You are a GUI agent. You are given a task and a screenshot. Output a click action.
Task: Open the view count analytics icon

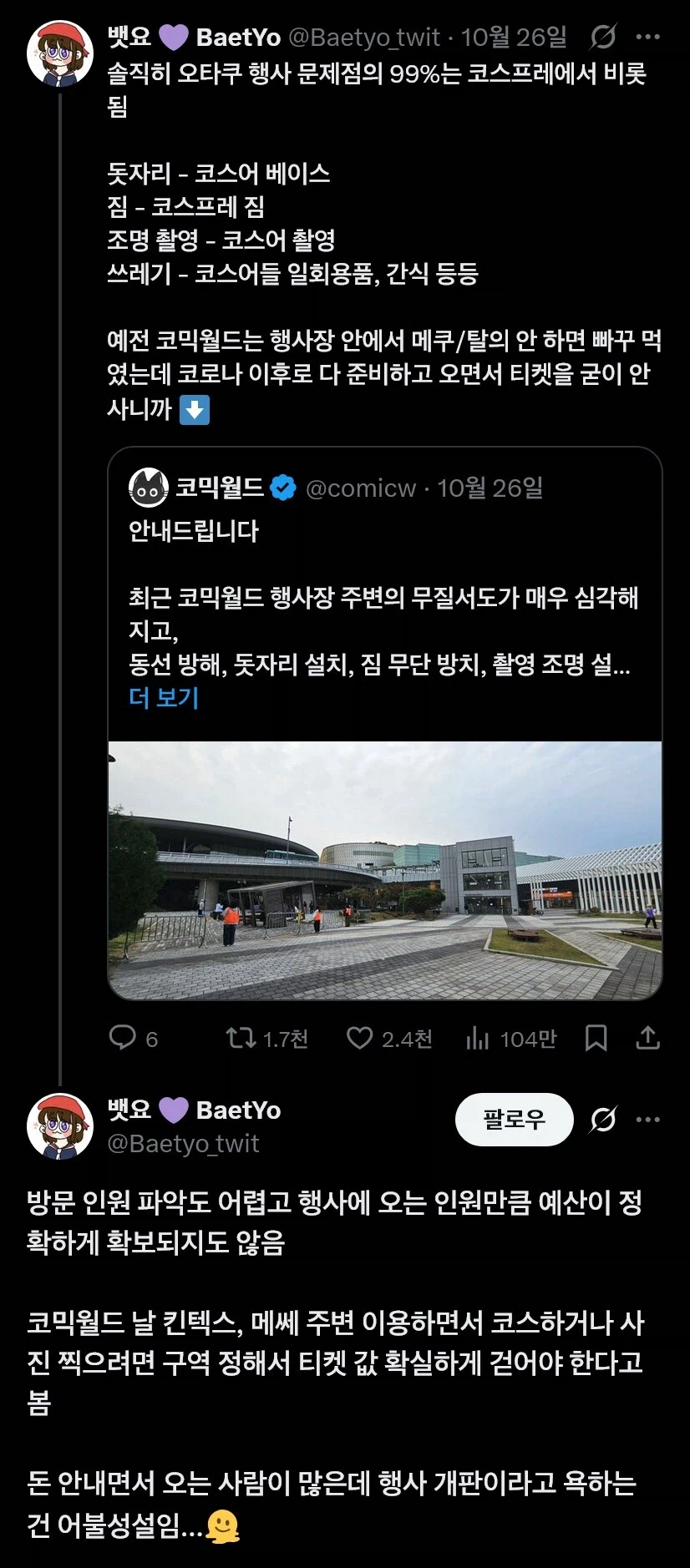click(478, 1038)
